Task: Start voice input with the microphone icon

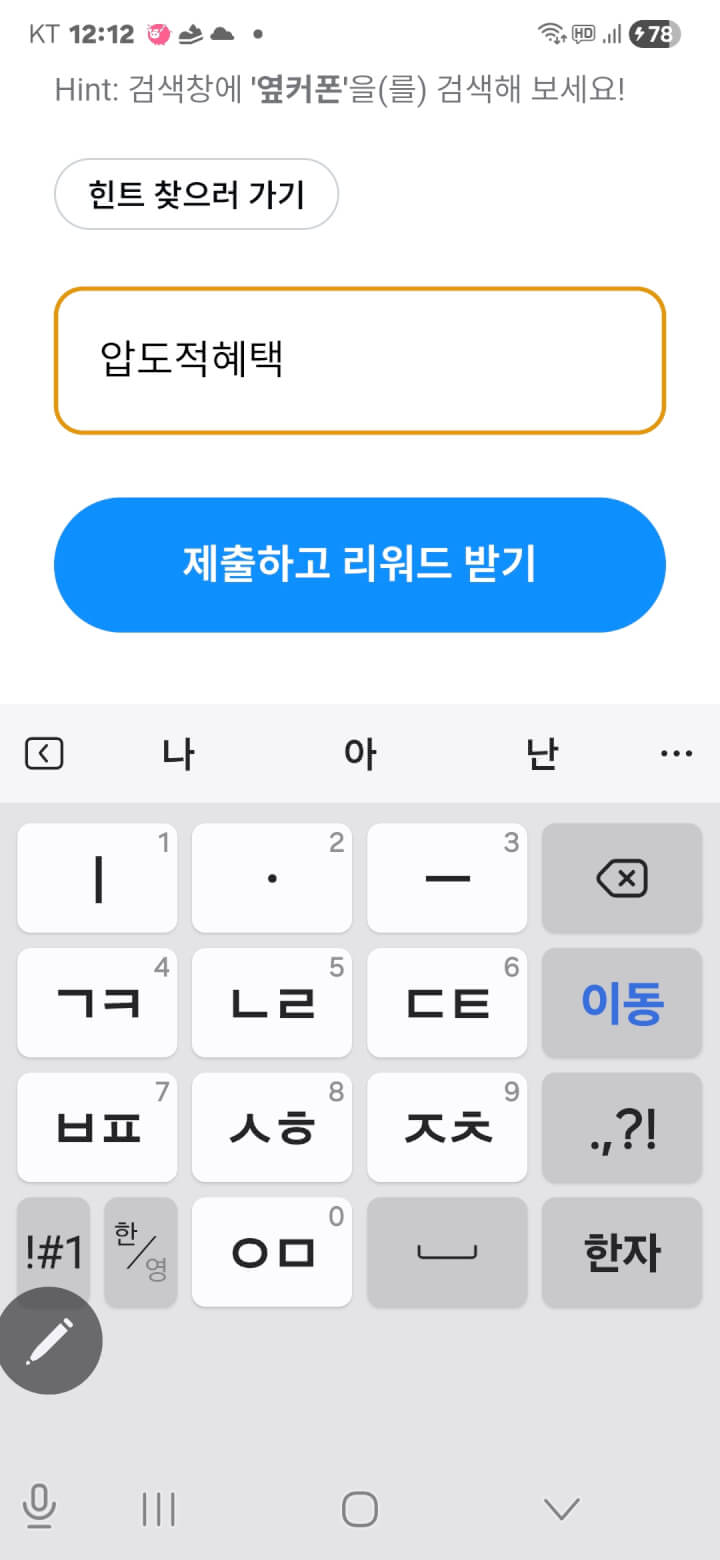Action: pos(39,1508)
